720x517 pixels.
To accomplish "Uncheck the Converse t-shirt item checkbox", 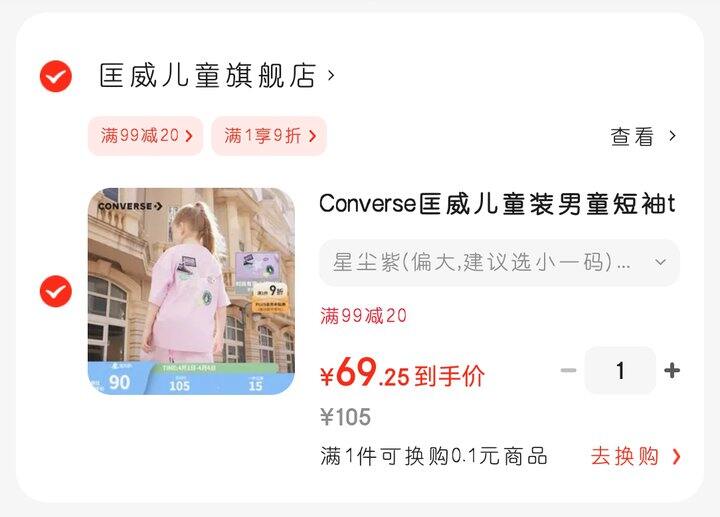I will [x=56, y=291].
